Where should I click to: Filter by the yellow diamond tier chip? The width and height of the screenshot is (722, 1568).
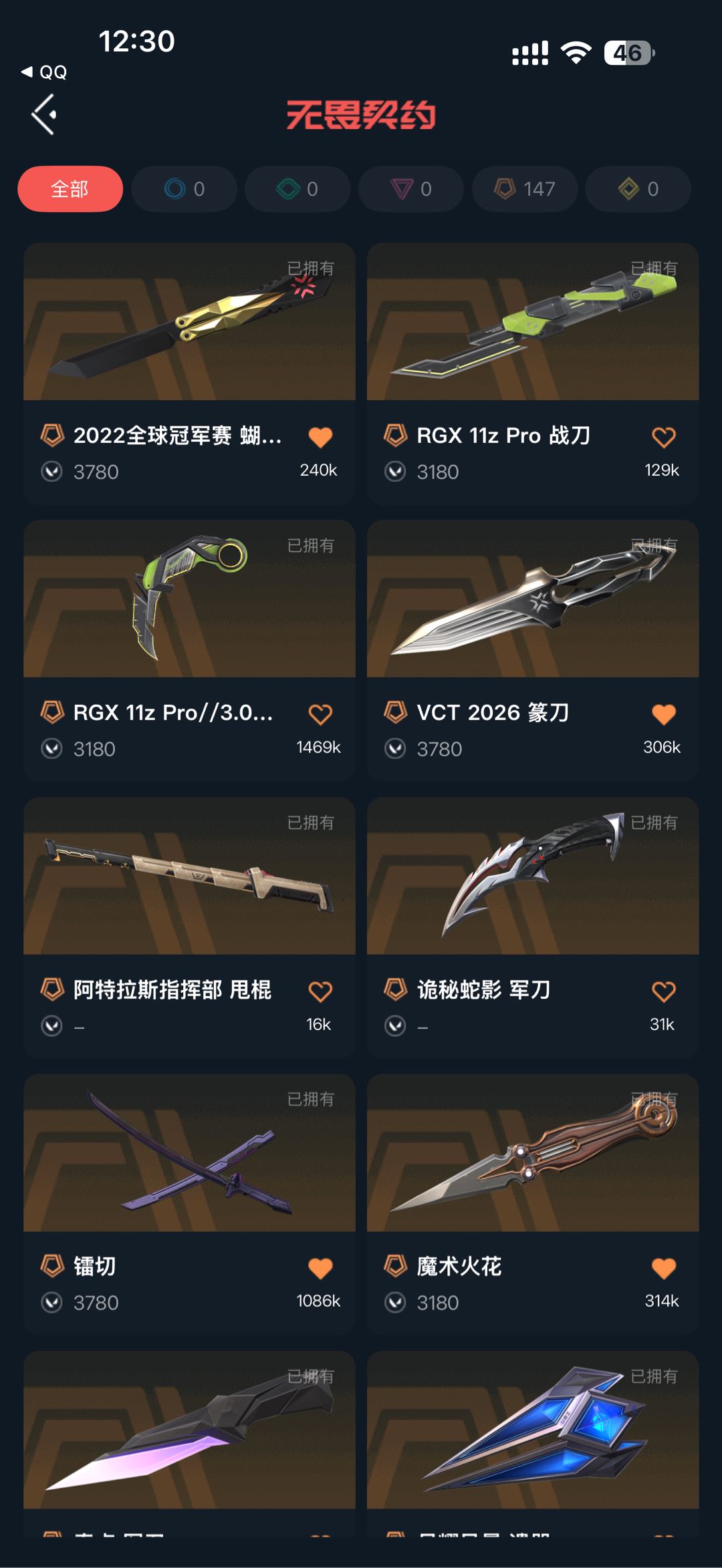(638, 189)
